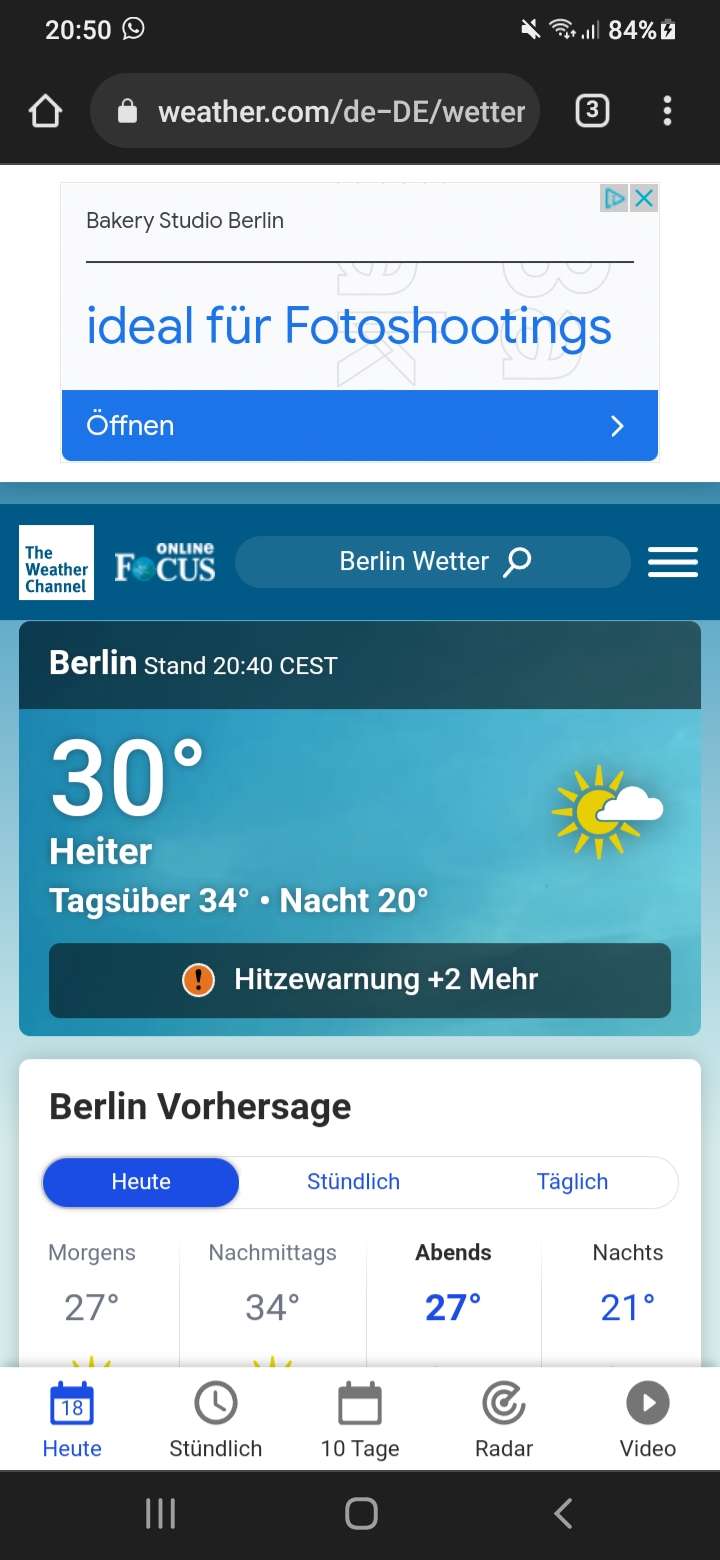Open the browser overflow menu
Image resolution: width=720 pixels, height=1560 pixels.
[667, 111]
